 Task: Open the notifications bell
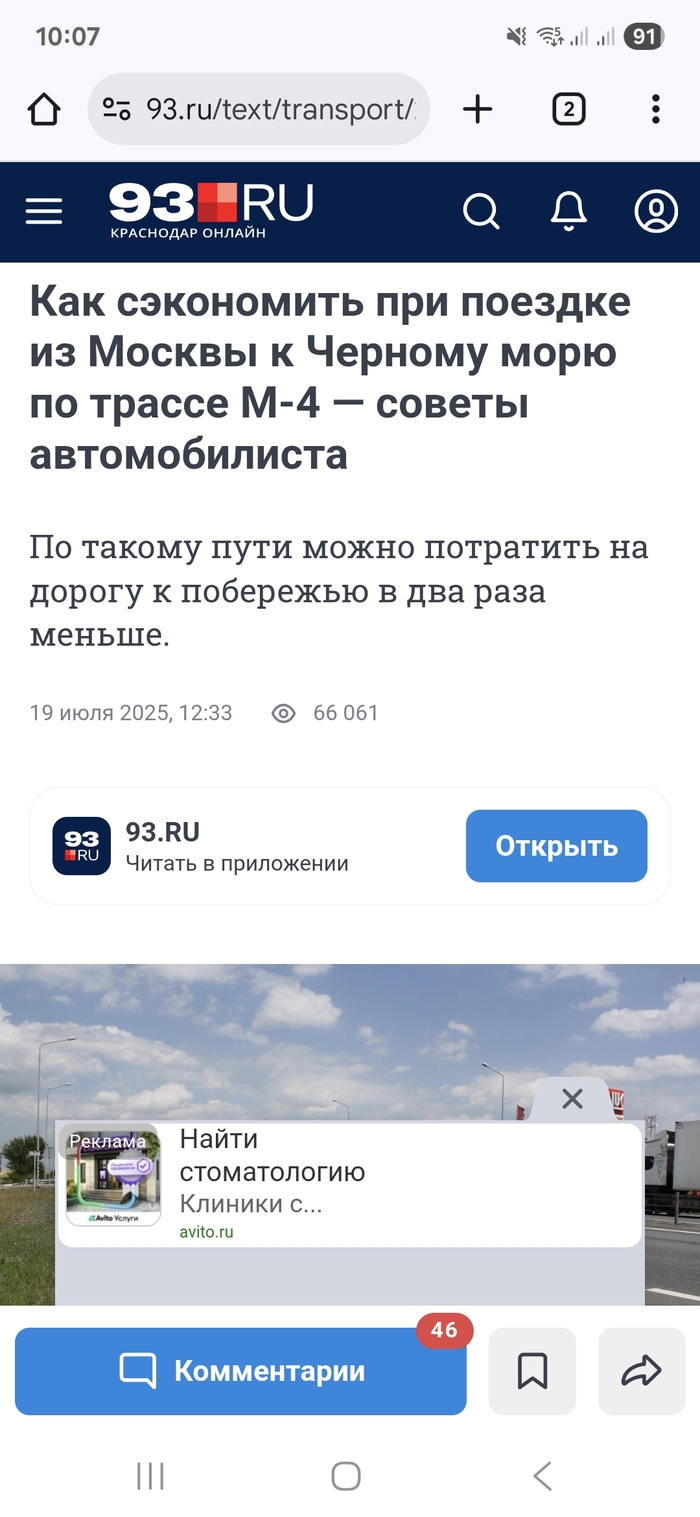[x=569, y=211]
